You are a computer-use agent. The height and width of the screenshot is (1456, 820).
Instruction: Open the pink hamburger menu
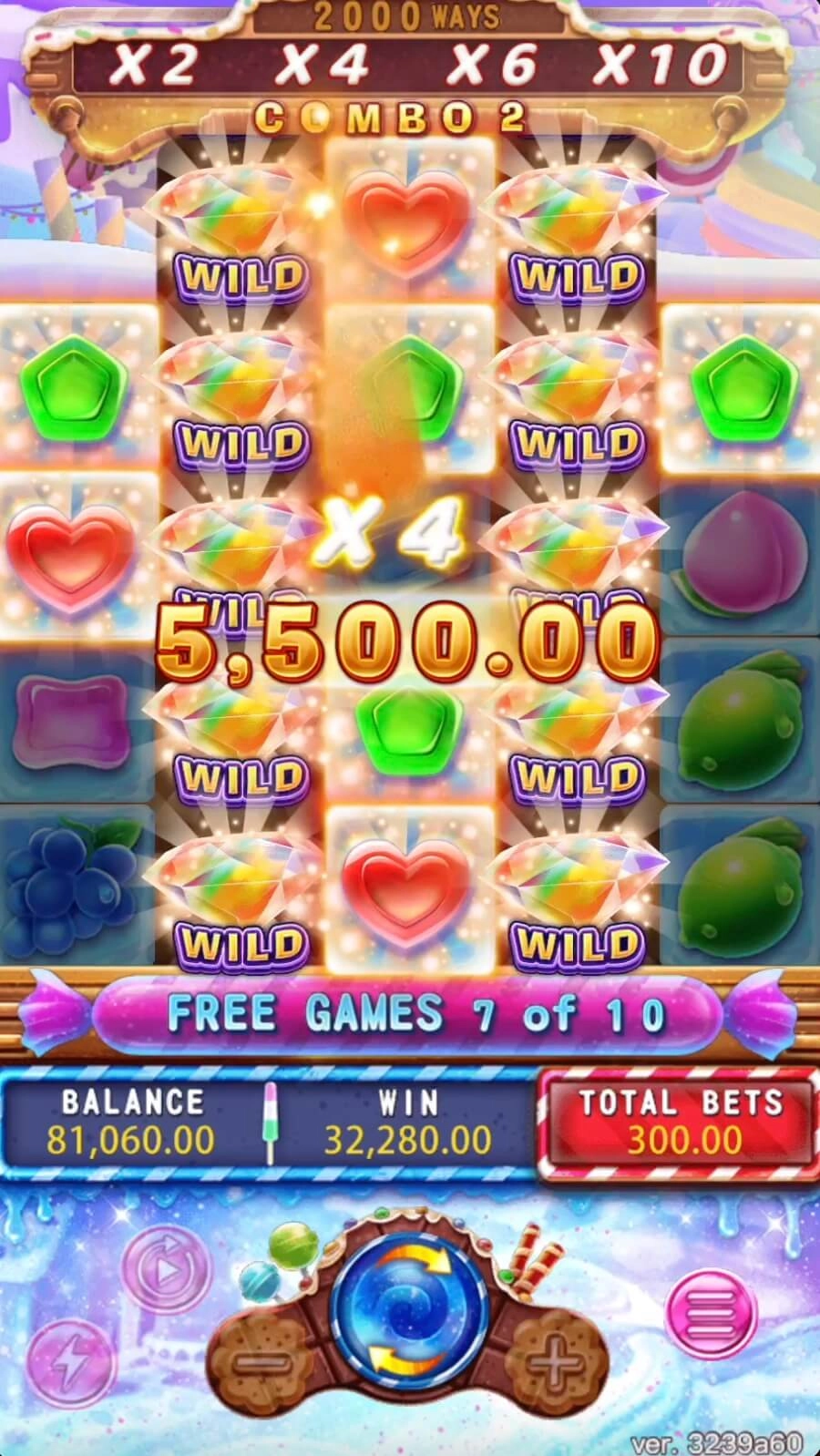point(712,1312)
